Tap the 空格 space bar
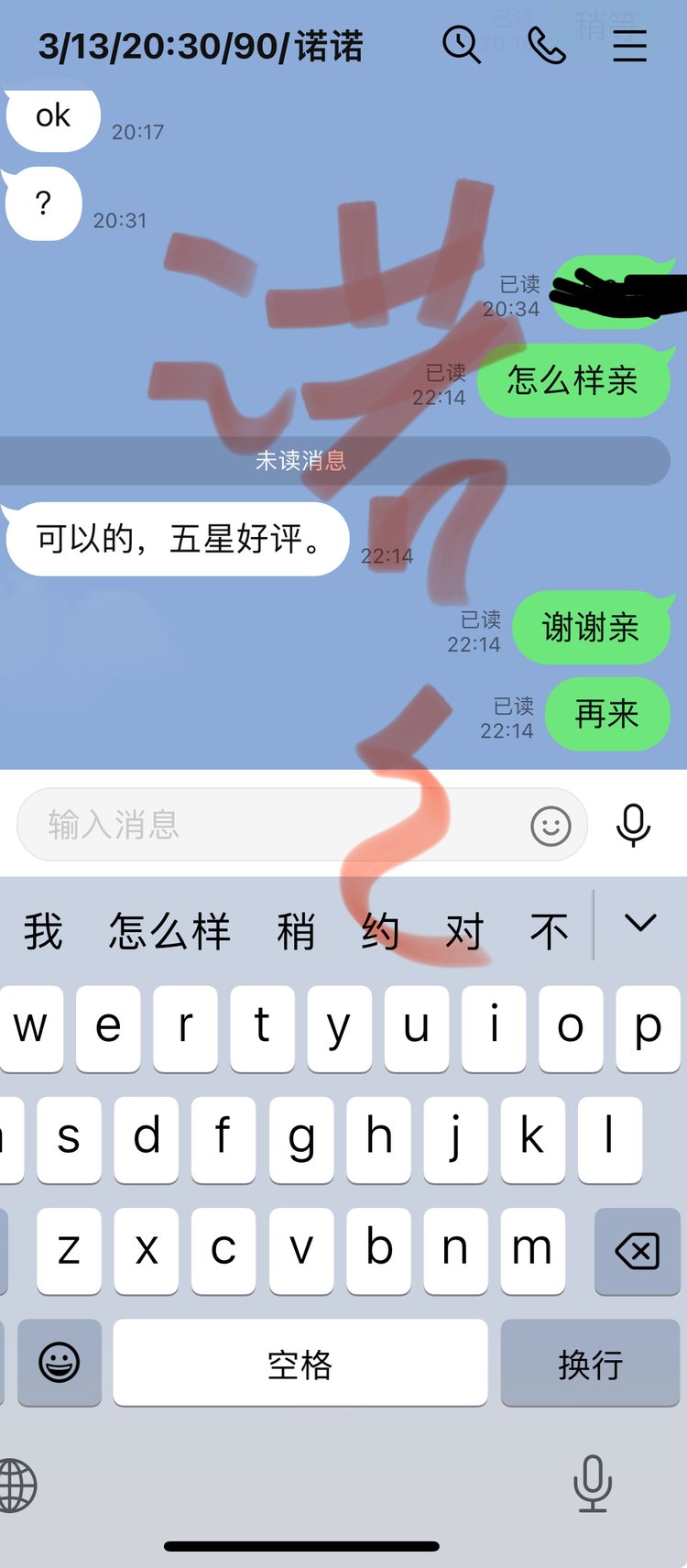Screen dimensions: 687x1568 (x=300, y=1364)
